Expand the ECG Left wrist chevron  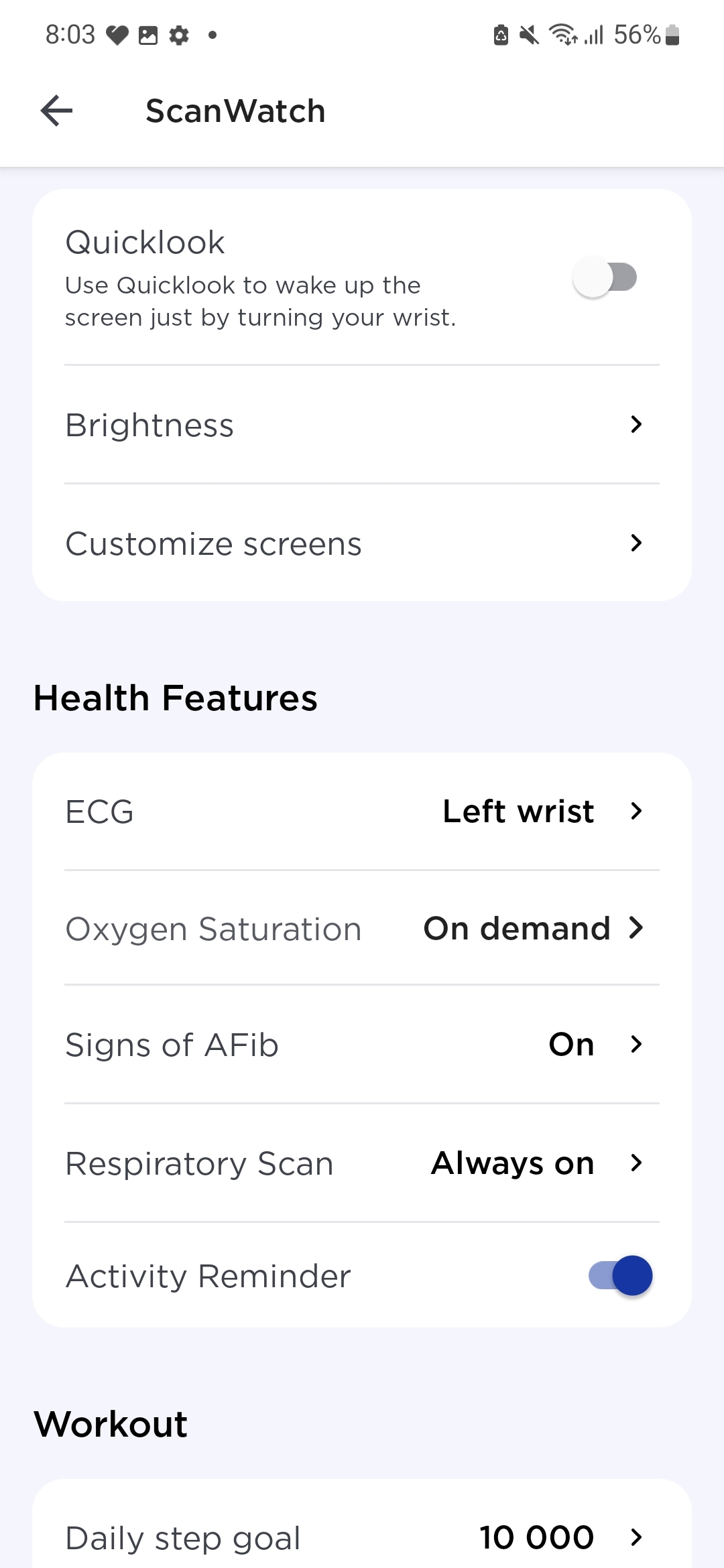point(636,811)
